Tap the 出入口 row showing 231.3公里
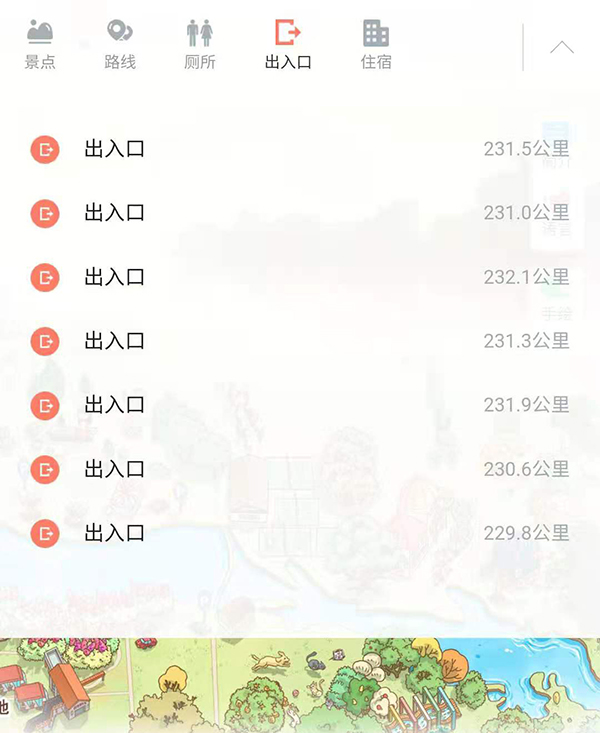Image resolution: width=600 pixels, height=733 pixels. pos(300,341)
